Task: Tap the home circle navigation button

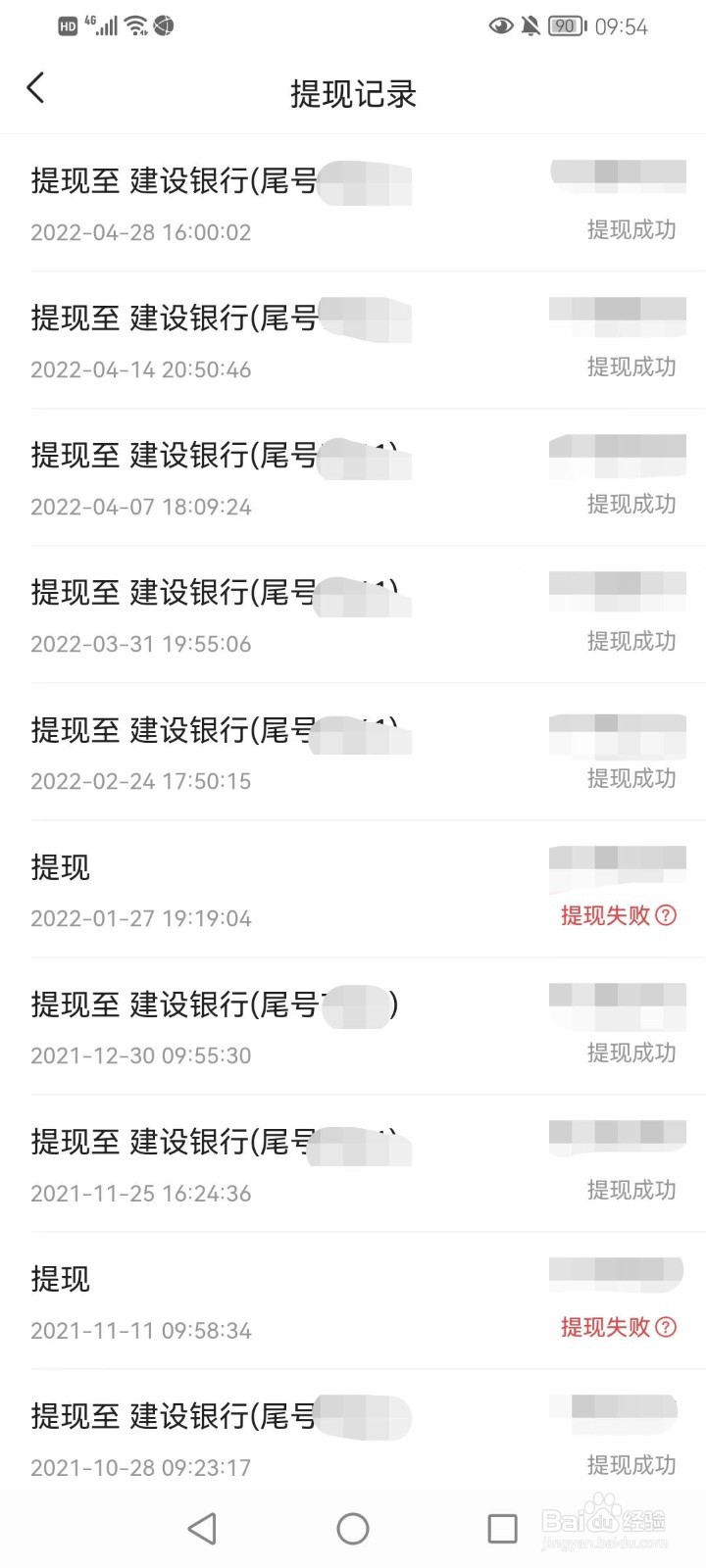Action: click(x=353, y=1527)
